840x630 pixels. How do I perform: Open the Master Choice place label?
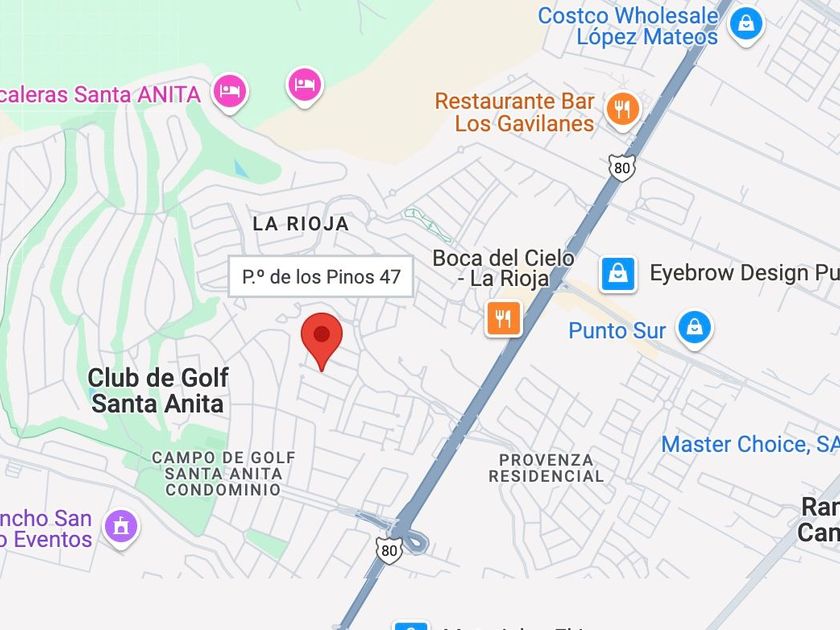[x=748, y=444]
